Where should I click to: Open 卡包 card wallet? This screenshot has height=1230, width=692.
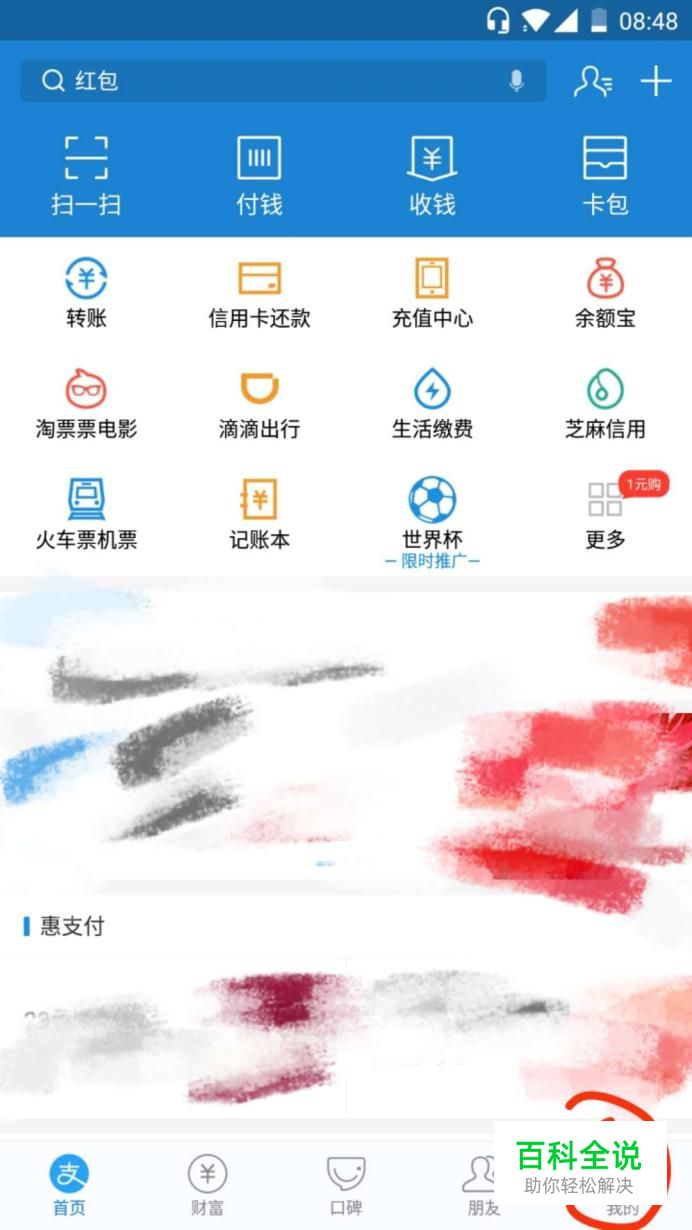click(605, 177)
